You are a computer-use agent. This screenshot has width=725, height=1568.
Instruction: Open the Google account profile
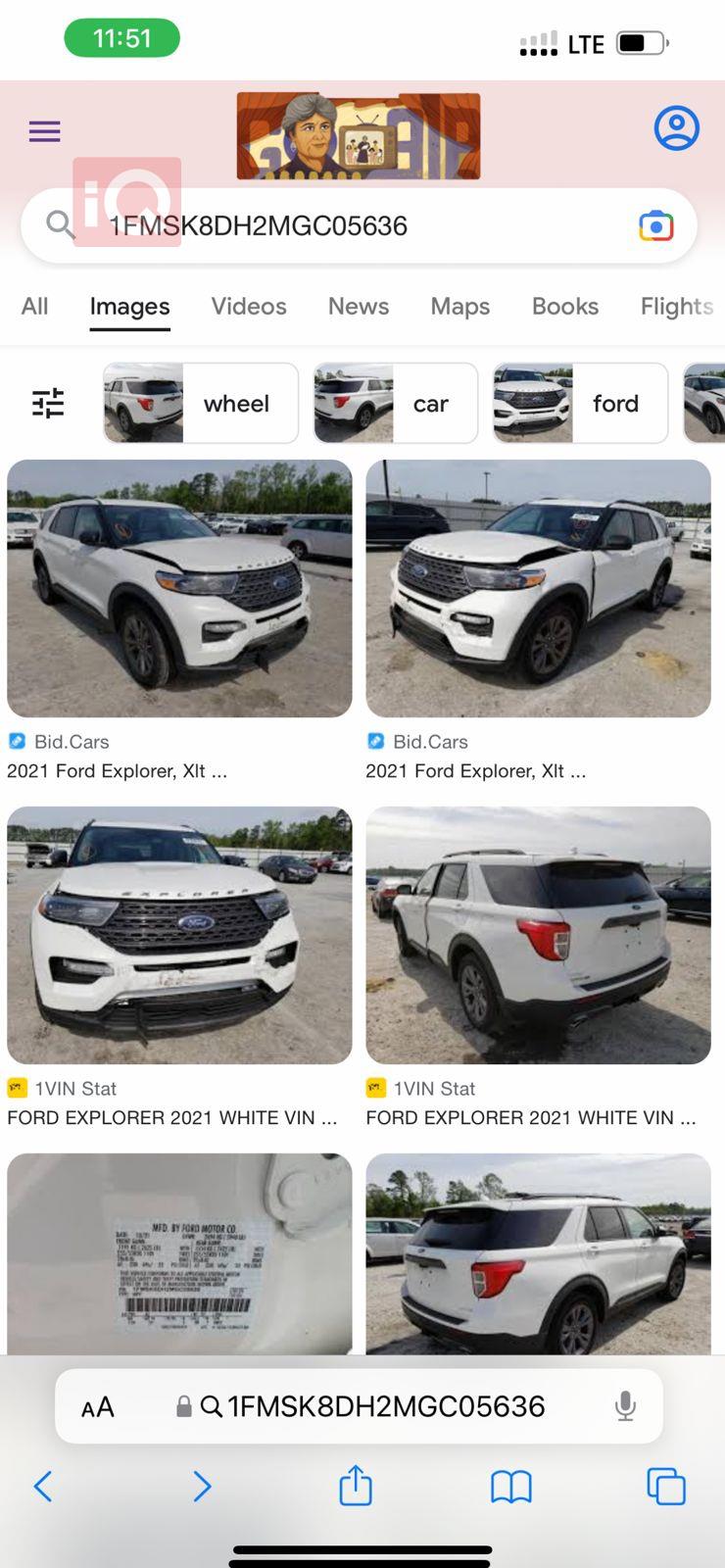tap(676, 128)
